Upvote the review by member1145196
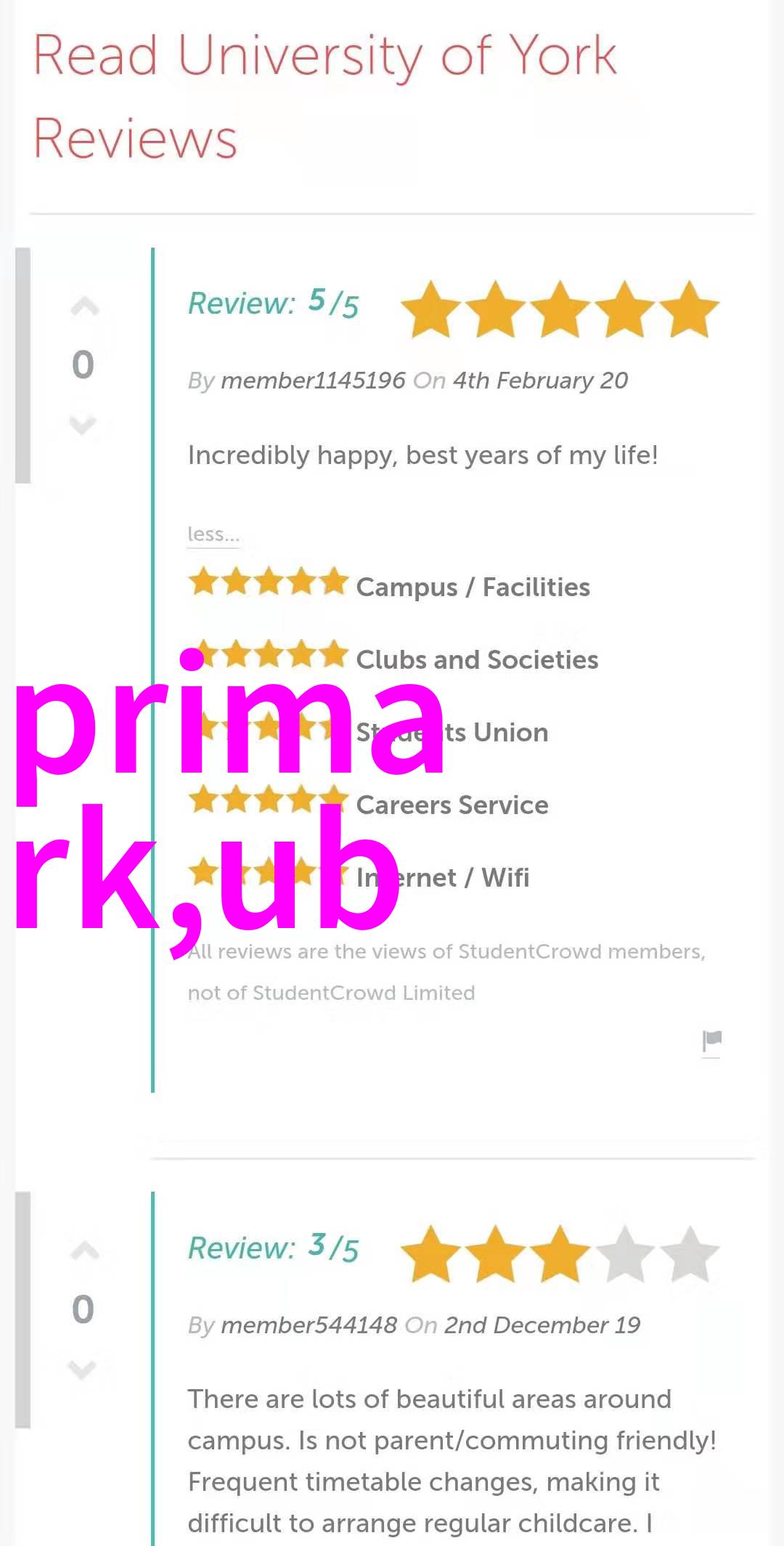The width and height of the screenshot is (784, 1546). coord(84,306)
